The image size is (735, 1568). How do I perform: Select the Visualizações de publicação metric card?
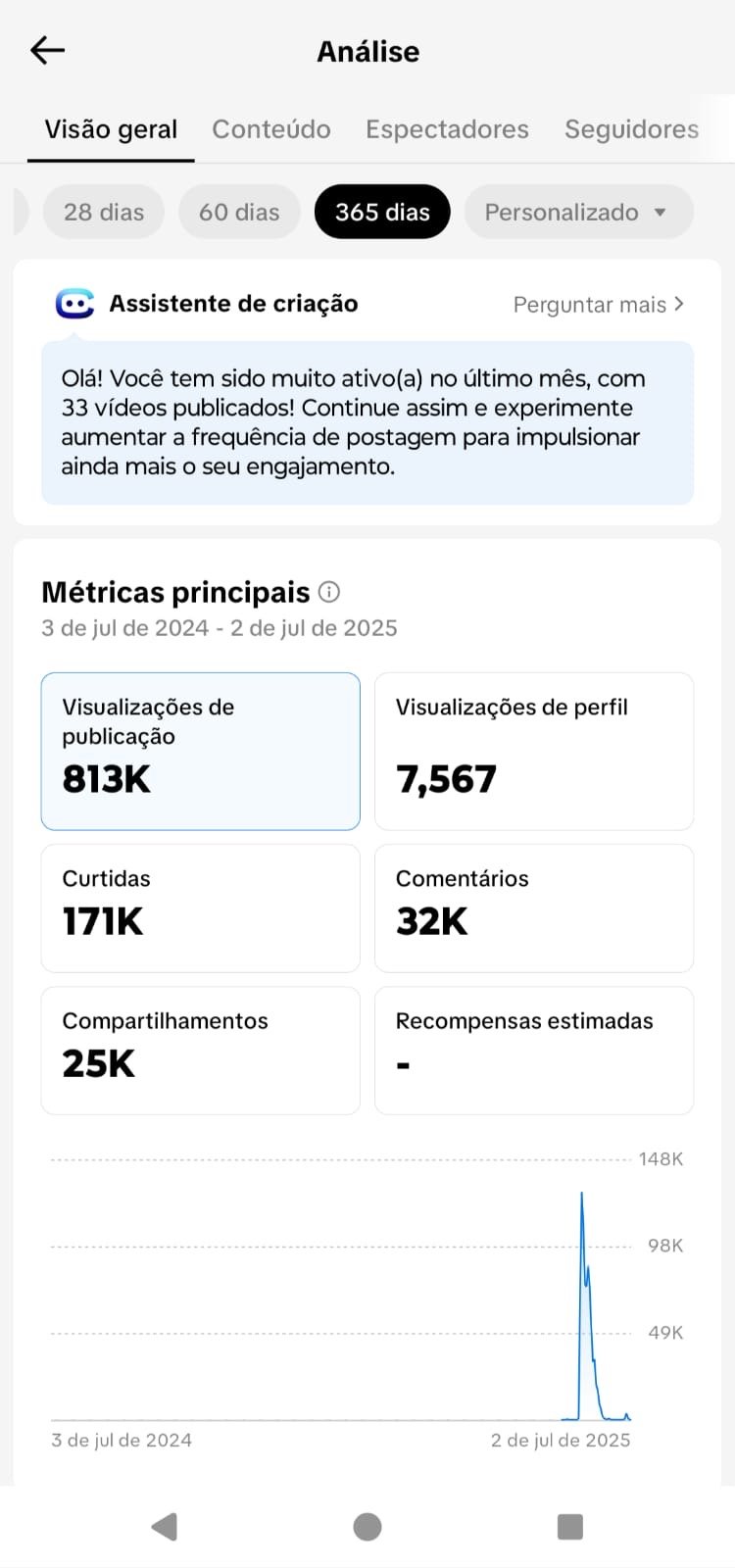tap(201, 752)
